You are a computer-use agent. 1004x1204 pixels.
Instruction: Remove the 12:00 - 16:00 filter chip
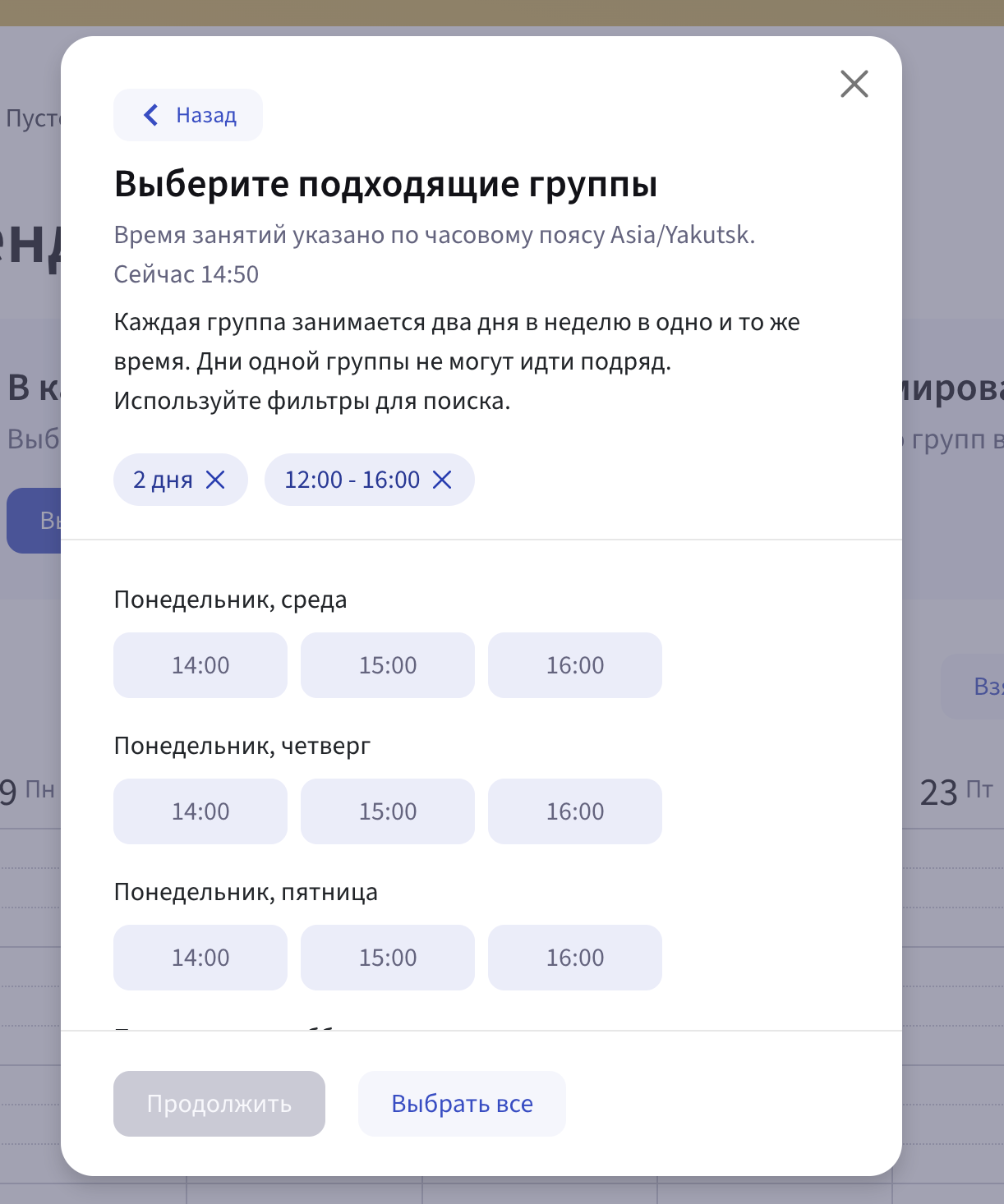tap(442, 480)
